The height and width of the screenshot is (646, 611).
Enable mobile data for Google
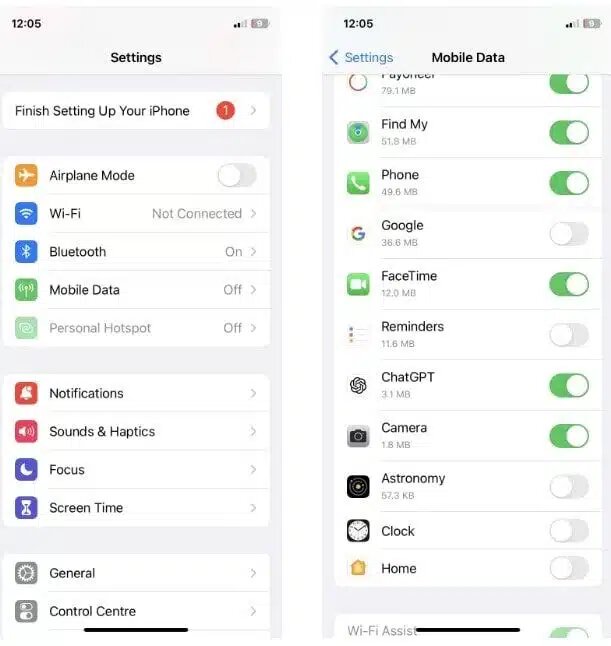(x=568, y=234)
